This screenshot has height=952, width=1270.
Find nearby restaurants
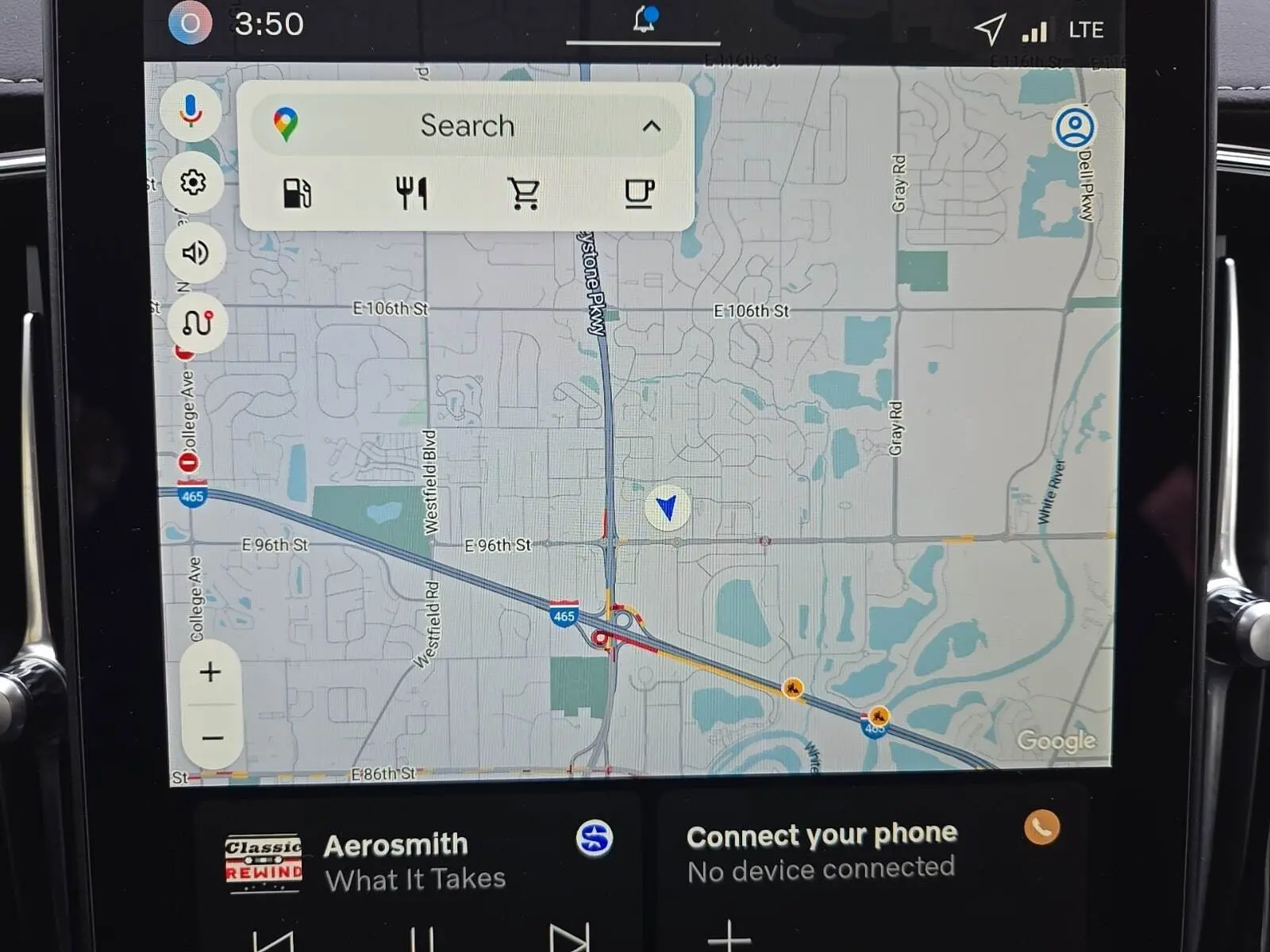coord(411,193)
